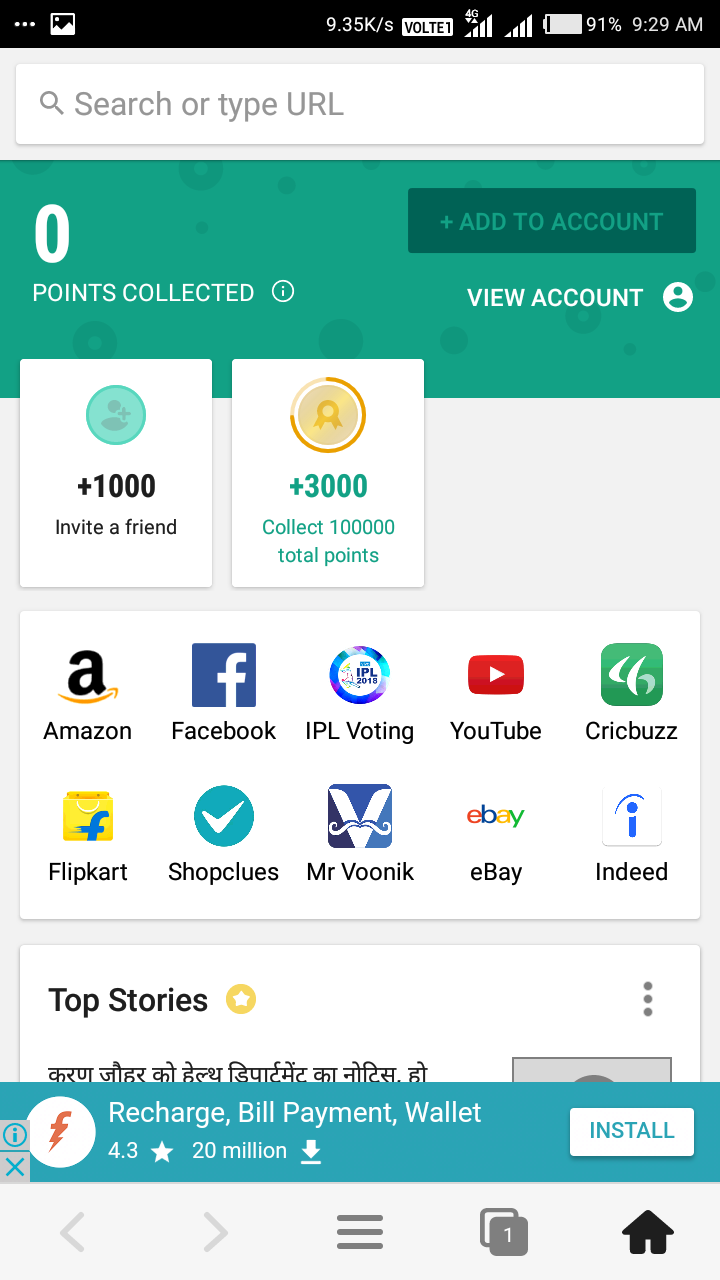Open the eBay shortcut
720x1280 pixels.
click(x=496, y=834)
